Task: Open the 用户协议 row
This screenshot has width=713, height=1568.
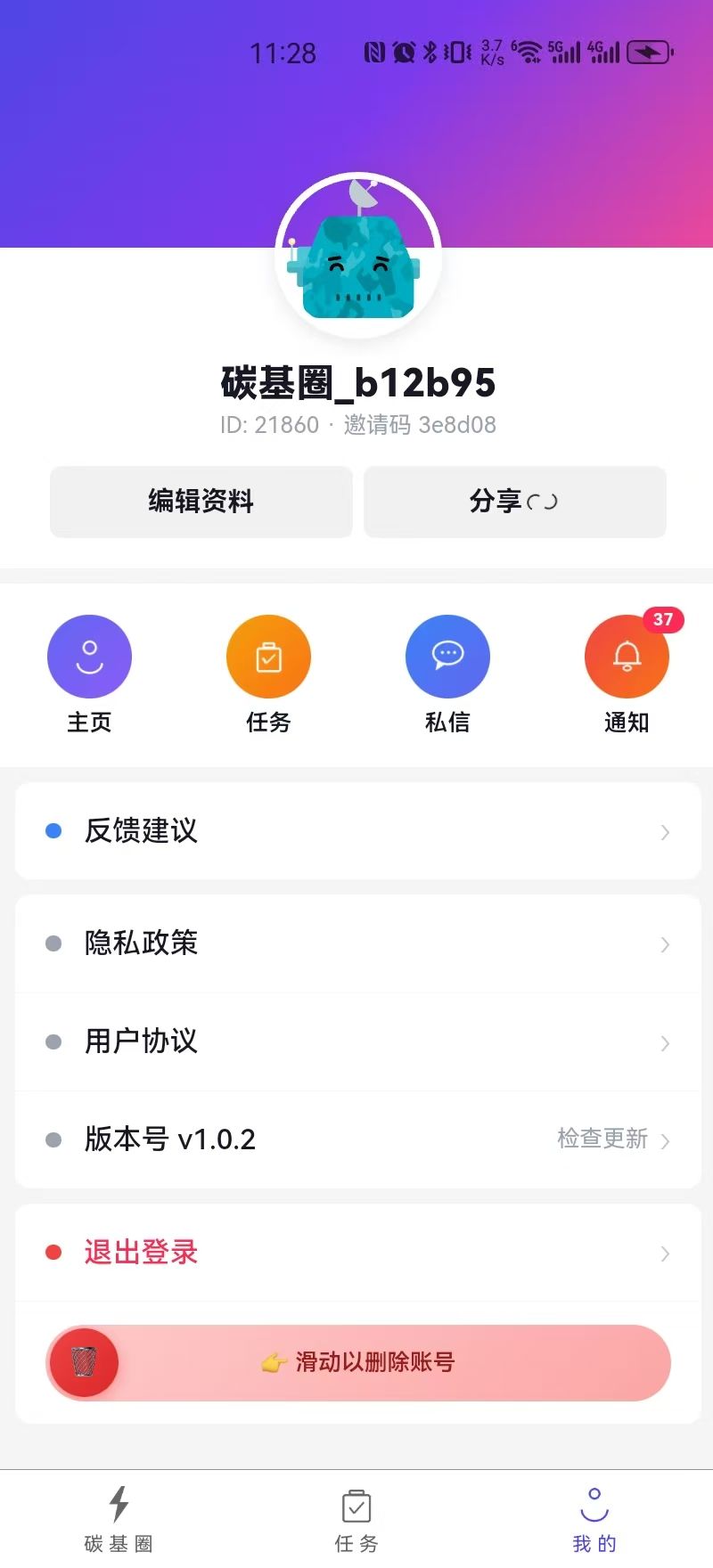Action: pos(357,1041)
